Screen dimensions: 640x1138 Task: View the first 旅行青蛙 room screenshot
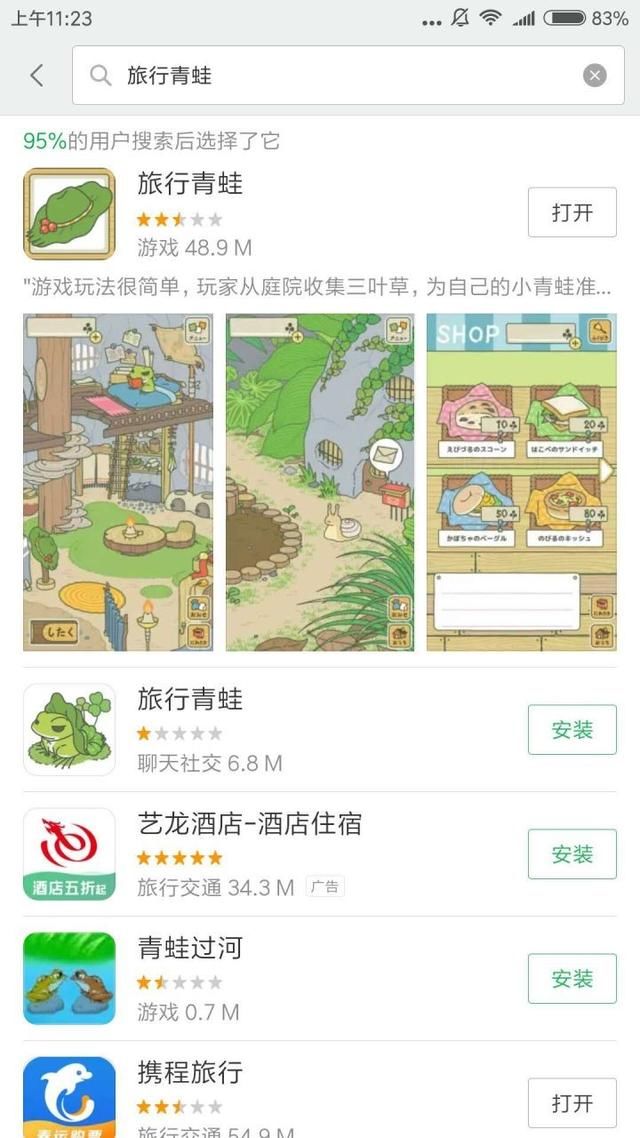tap(118, 482)
